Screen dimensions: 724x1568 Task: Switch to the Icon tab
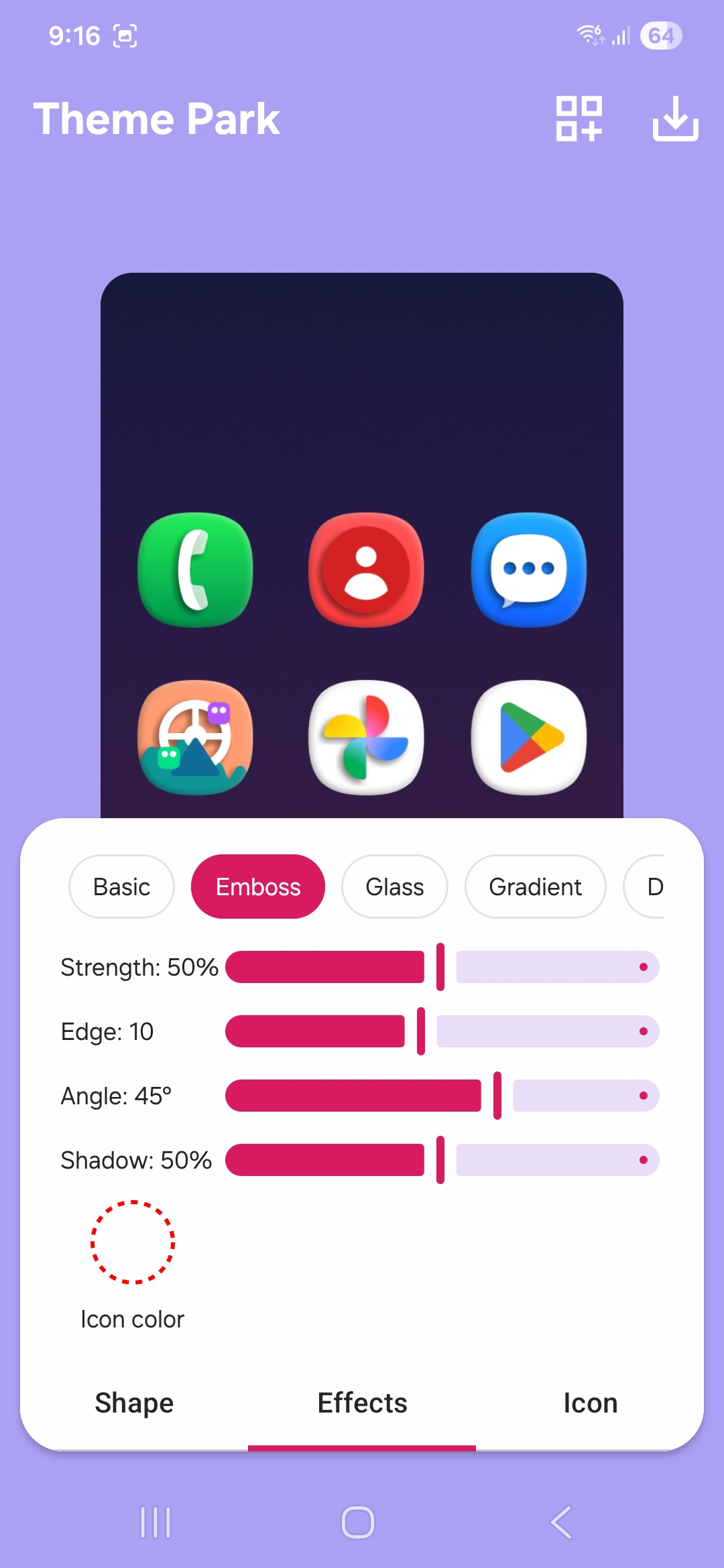pyautogui.click(x=590, y=1402)
